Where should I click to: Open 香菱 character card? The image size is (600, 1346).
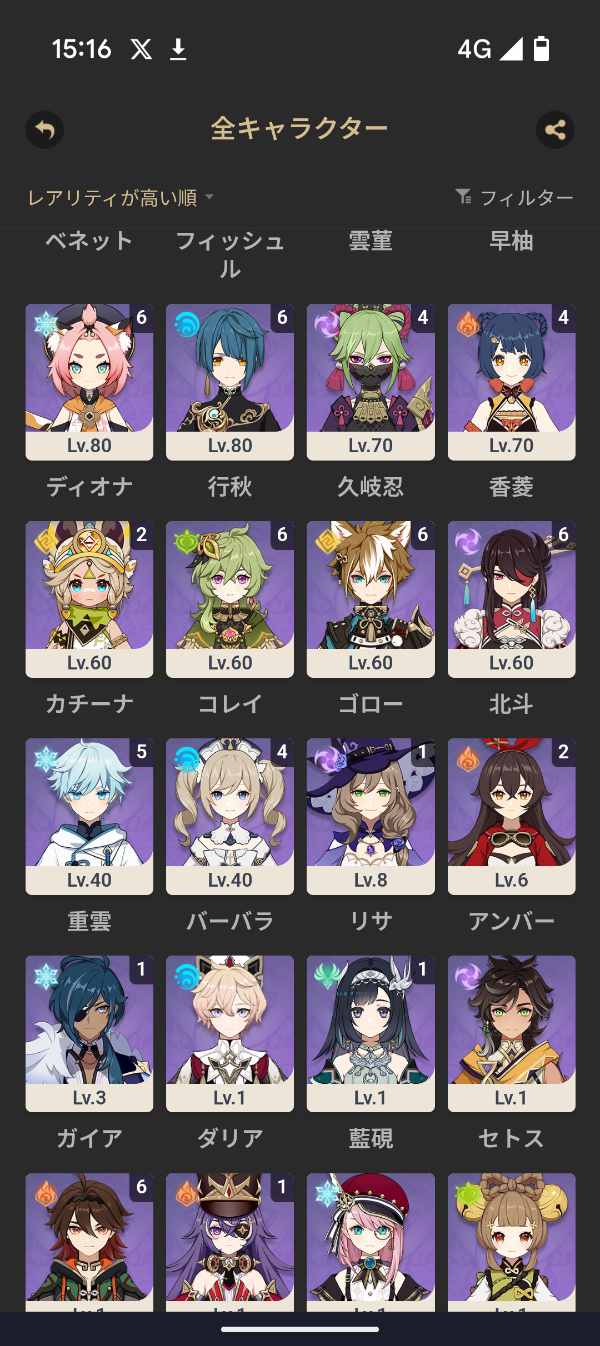512,381
